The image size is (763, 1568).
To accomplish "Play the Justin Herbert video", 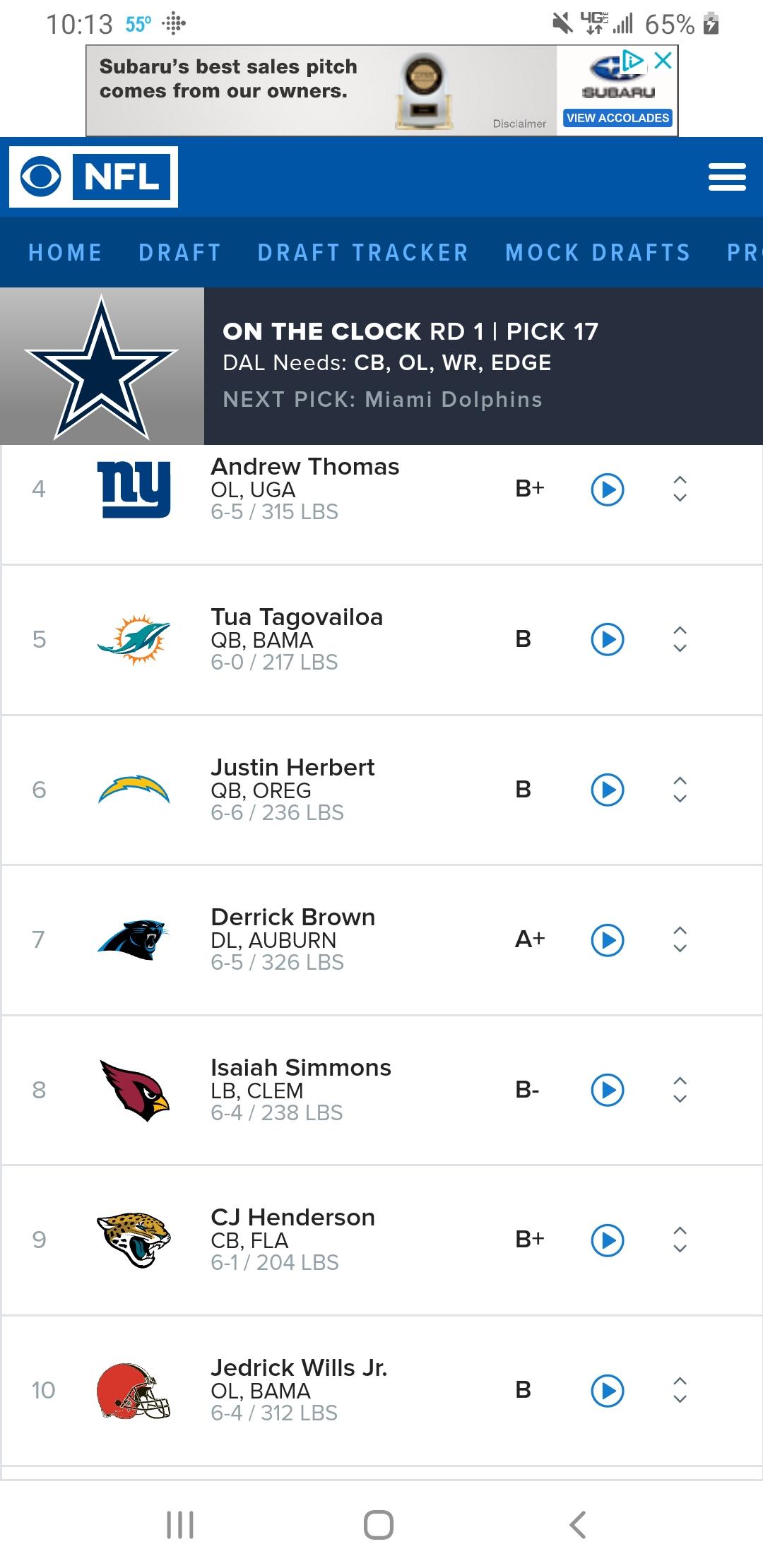I will pos(608,789).
